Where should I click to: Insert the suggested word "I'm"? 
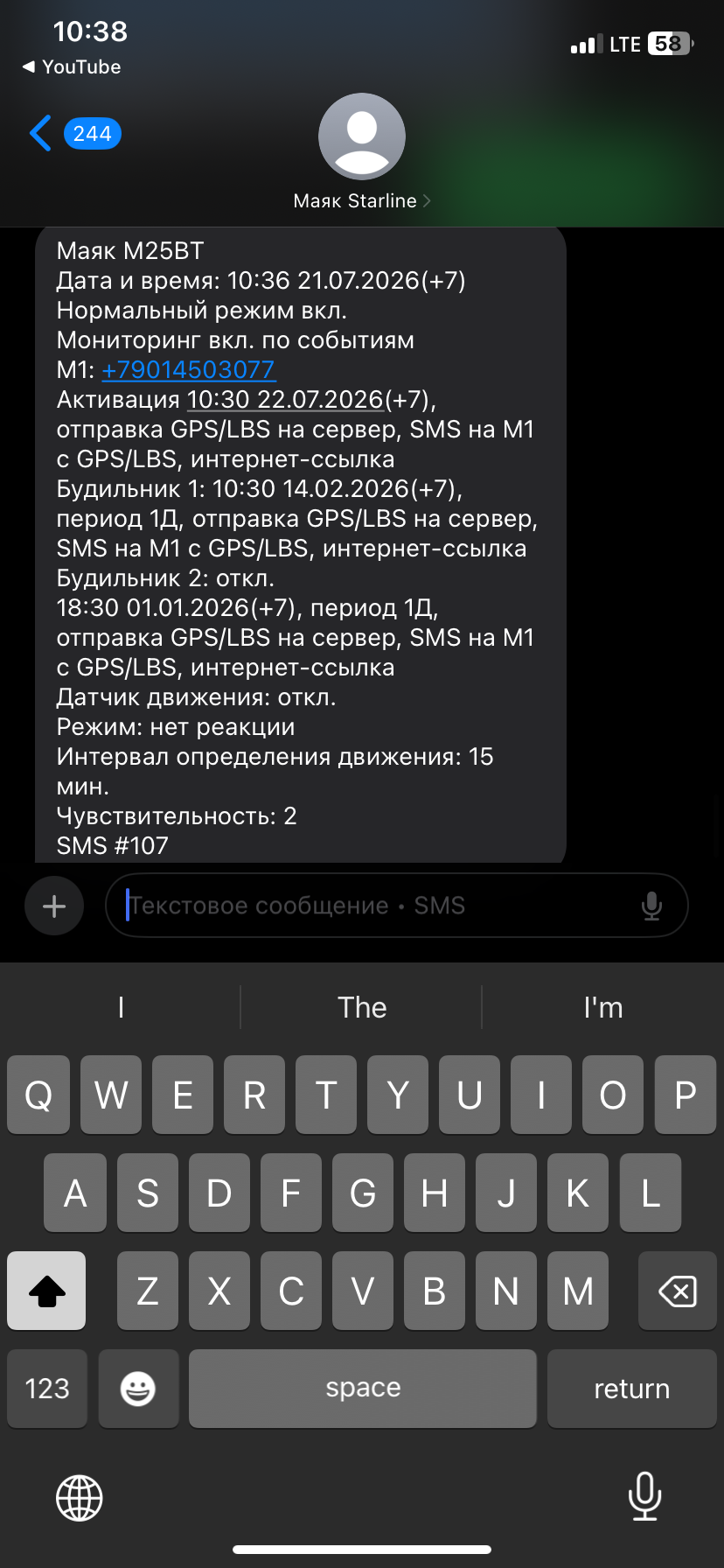click(603, 1007)
